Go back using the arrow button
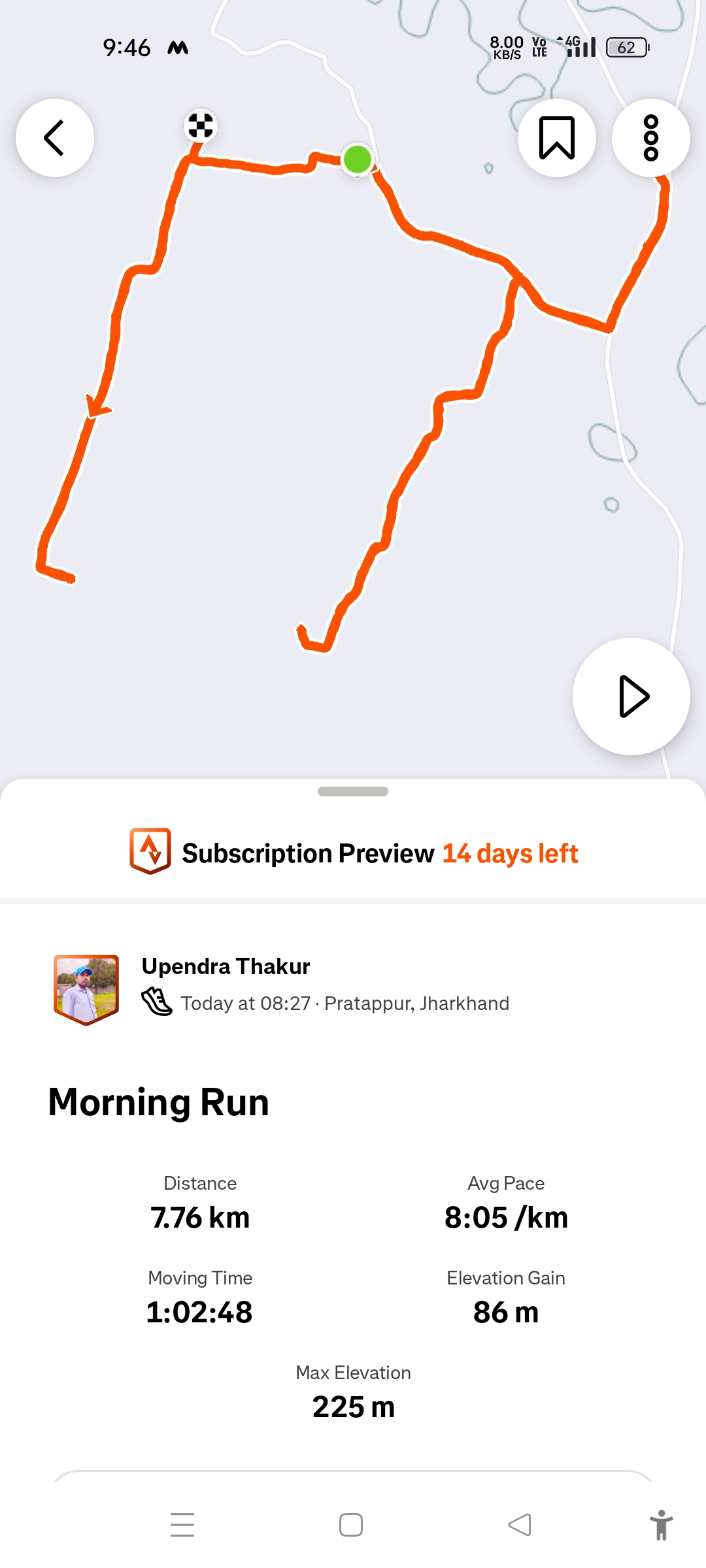The image size is (706, 1568). [55, 138]
